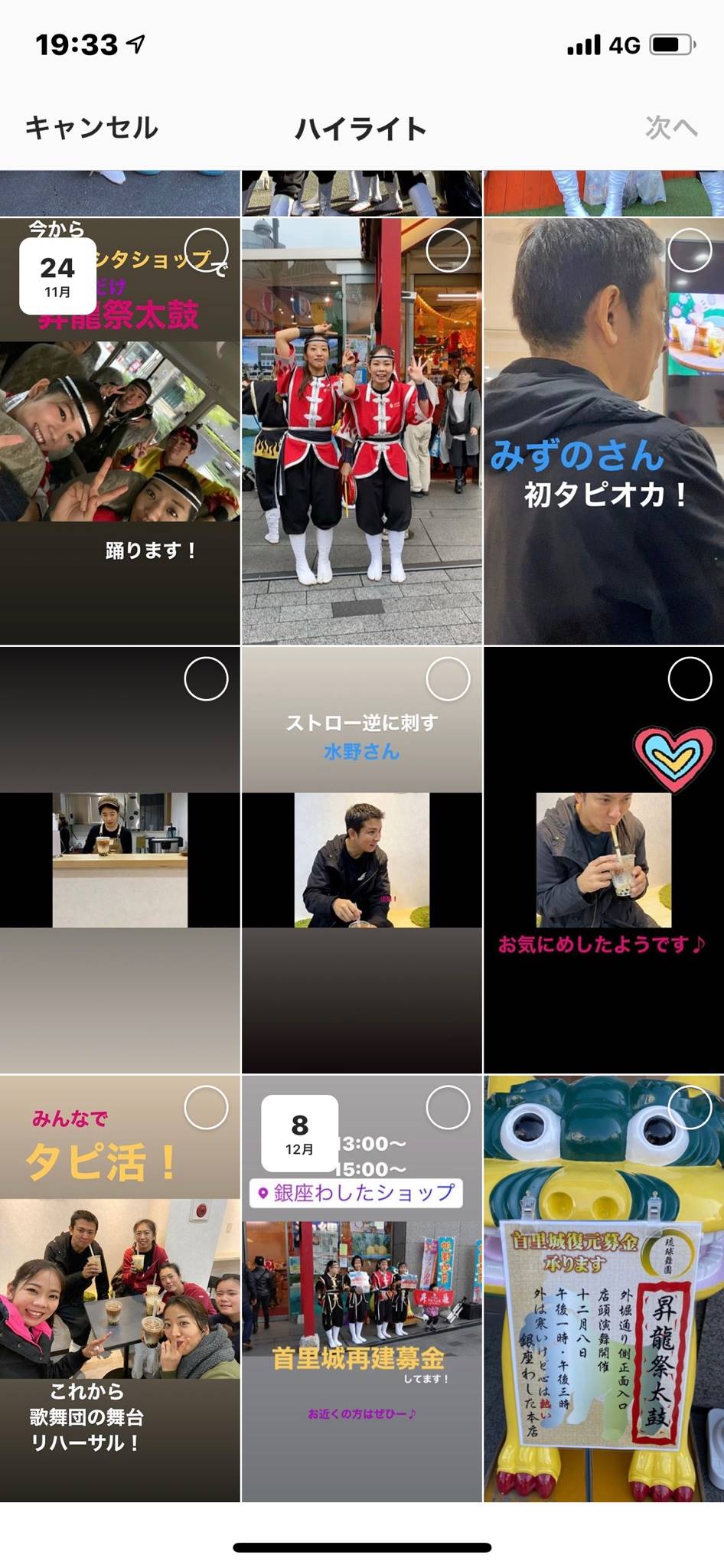This screenshot has width=724, height=1568.
Task: Select the みんなで タピ活！ story
Action: pos(119,1289)
